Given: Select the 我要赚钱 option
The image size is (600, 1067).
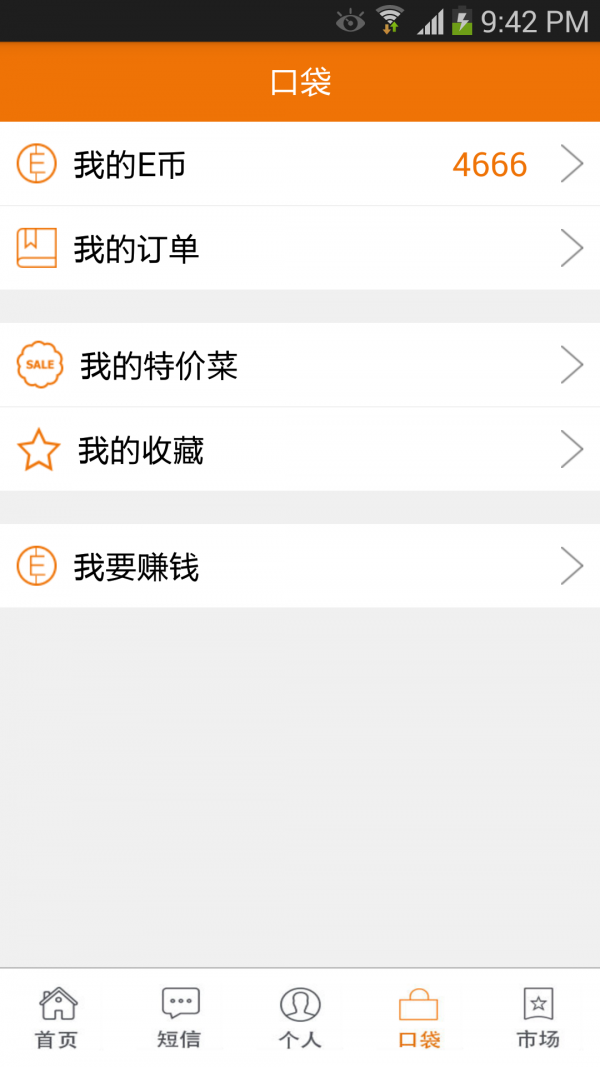Looking at the screenshot, I should (300, 566).
